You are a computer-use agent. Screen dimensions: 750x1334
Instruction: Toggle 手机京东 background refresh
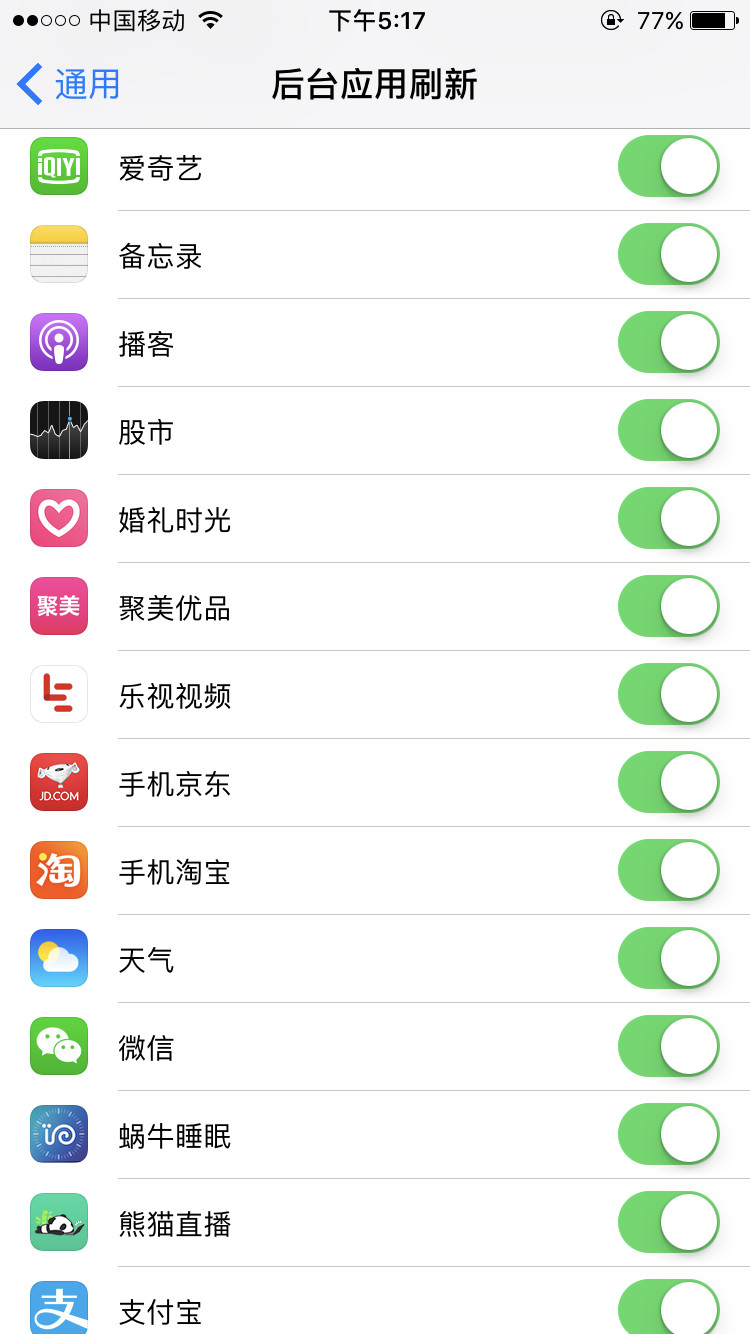click(x=669, y=782)
